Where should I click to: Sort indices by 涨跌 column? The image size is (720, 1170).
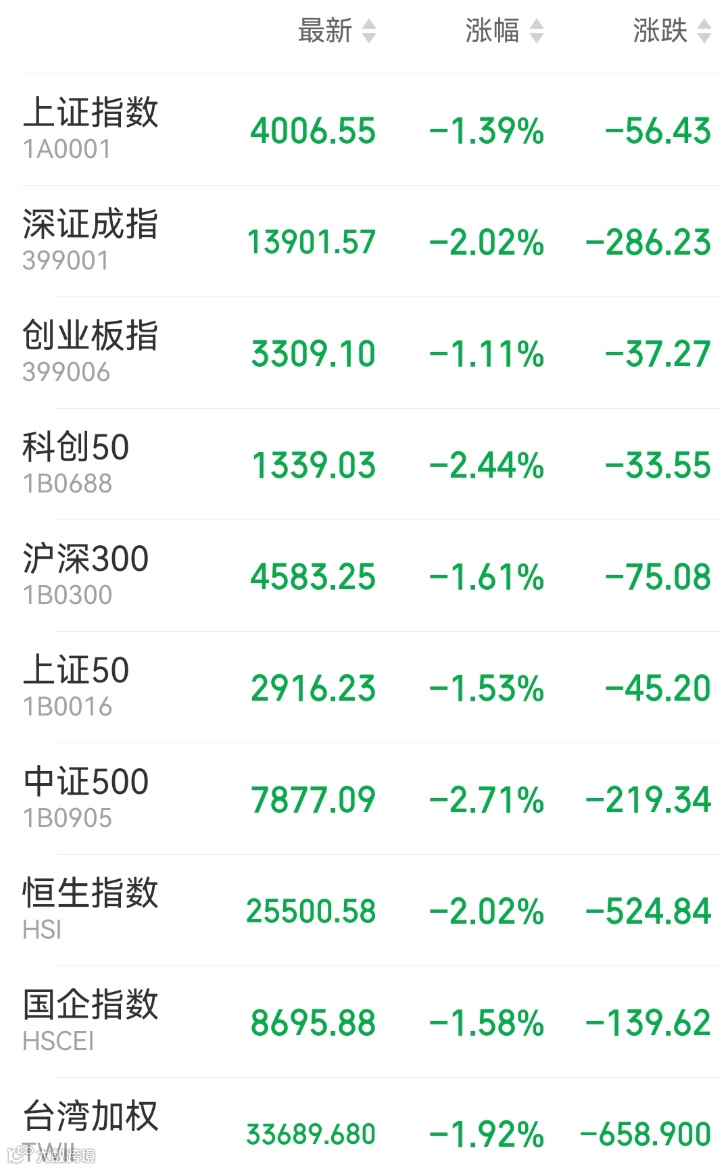tap(672, 31)
